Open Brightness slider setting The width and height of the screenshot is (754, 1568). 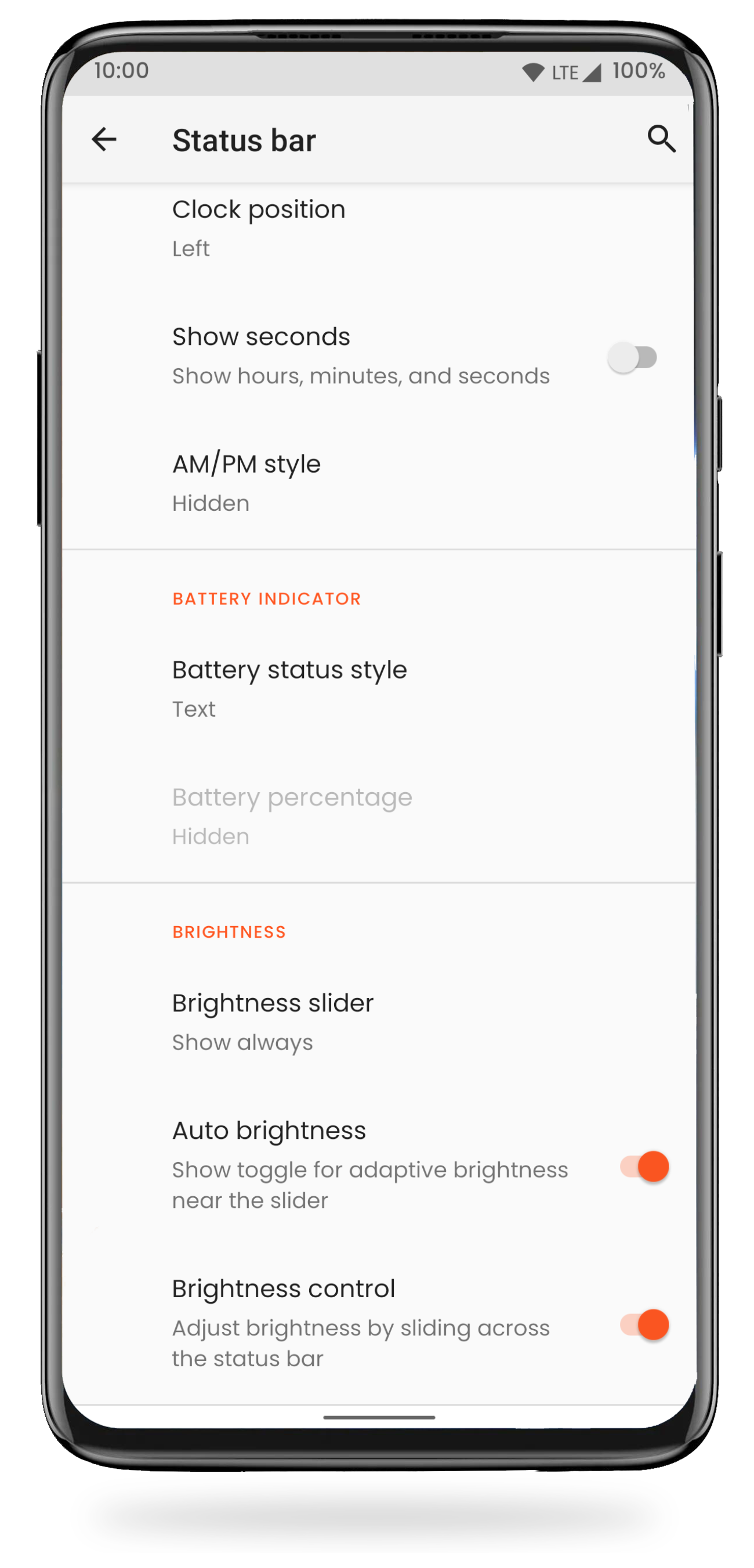378,1021
